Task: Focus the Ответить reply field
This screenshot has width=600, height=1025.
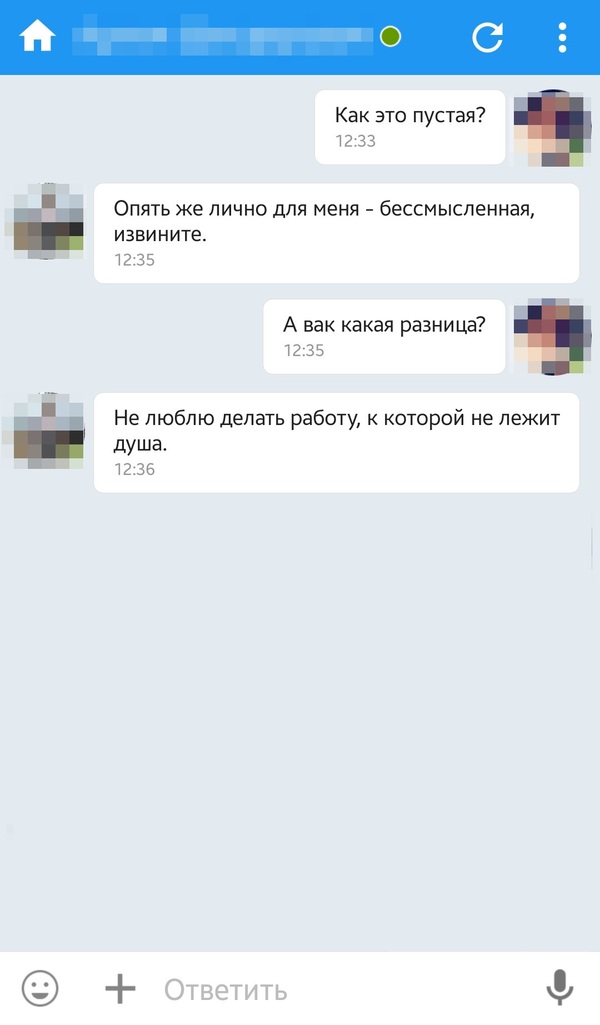Action: click(340, 990)
